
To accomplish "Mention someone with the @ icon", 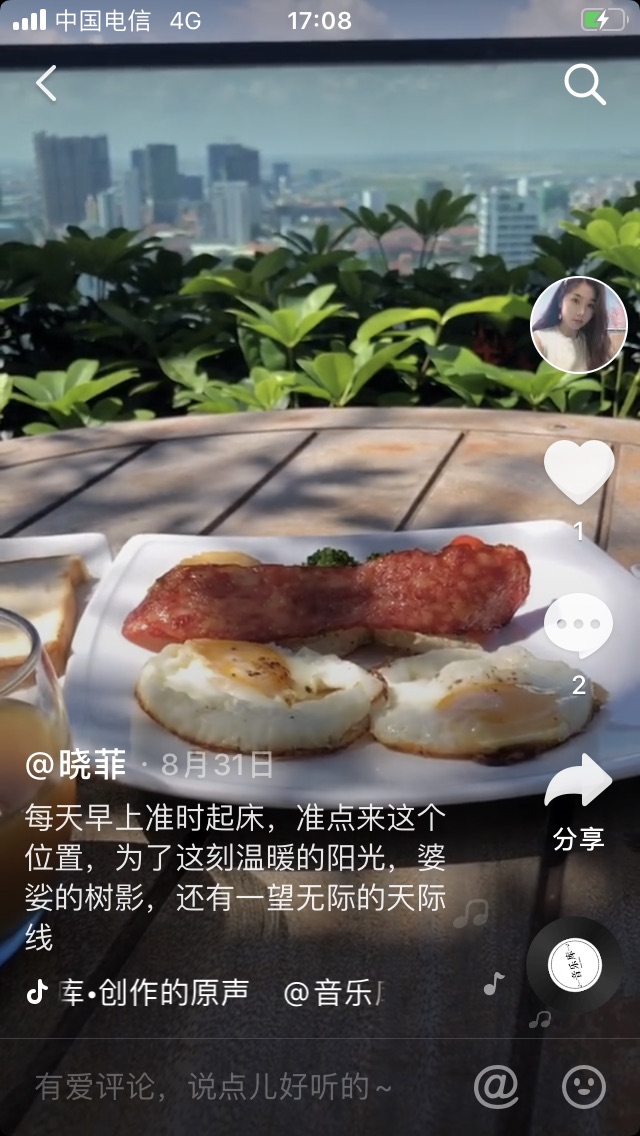I will (496, 1086).
